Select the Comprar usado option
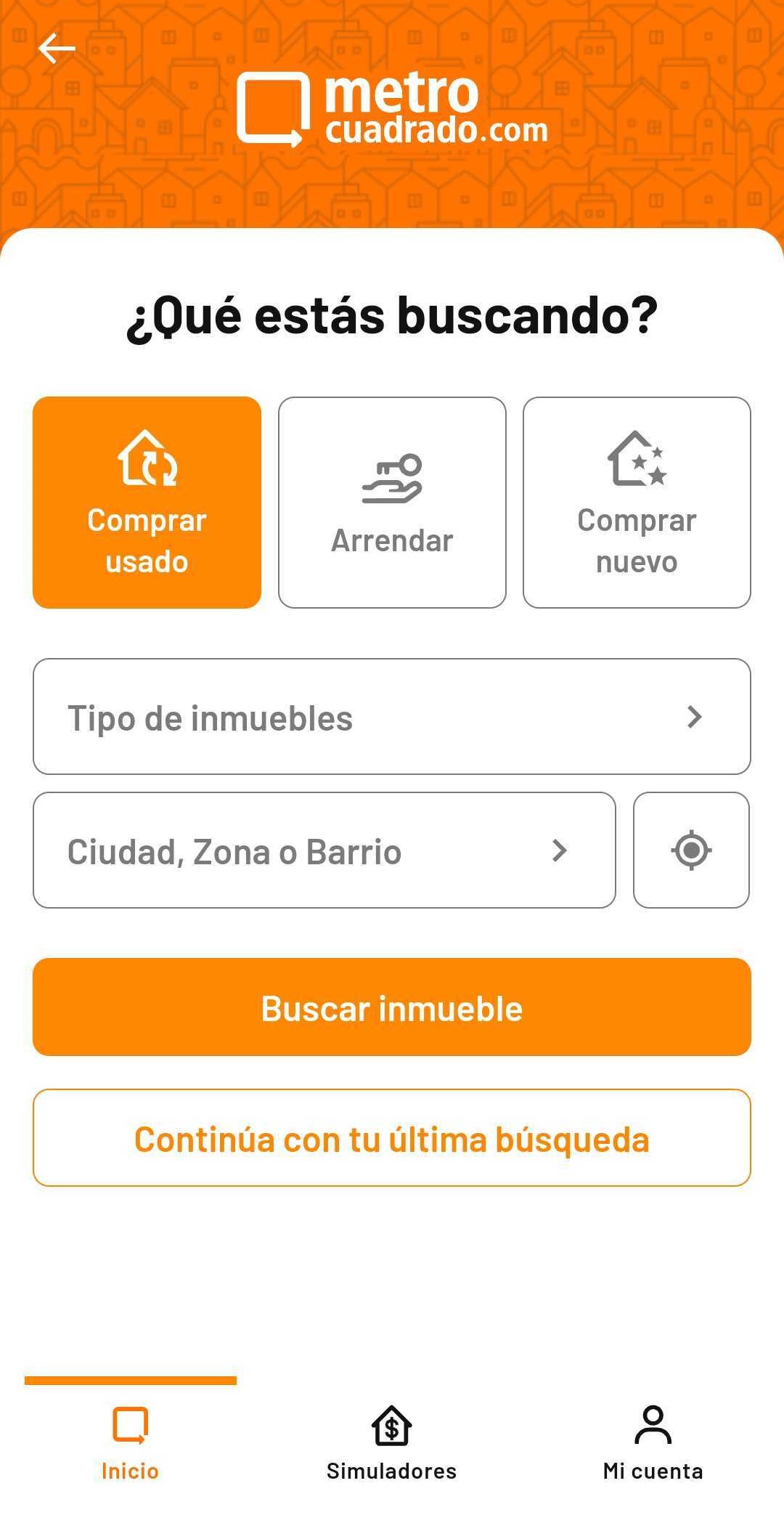The width and height of the screenshot is (784, 1531). (x=147, y=503)
